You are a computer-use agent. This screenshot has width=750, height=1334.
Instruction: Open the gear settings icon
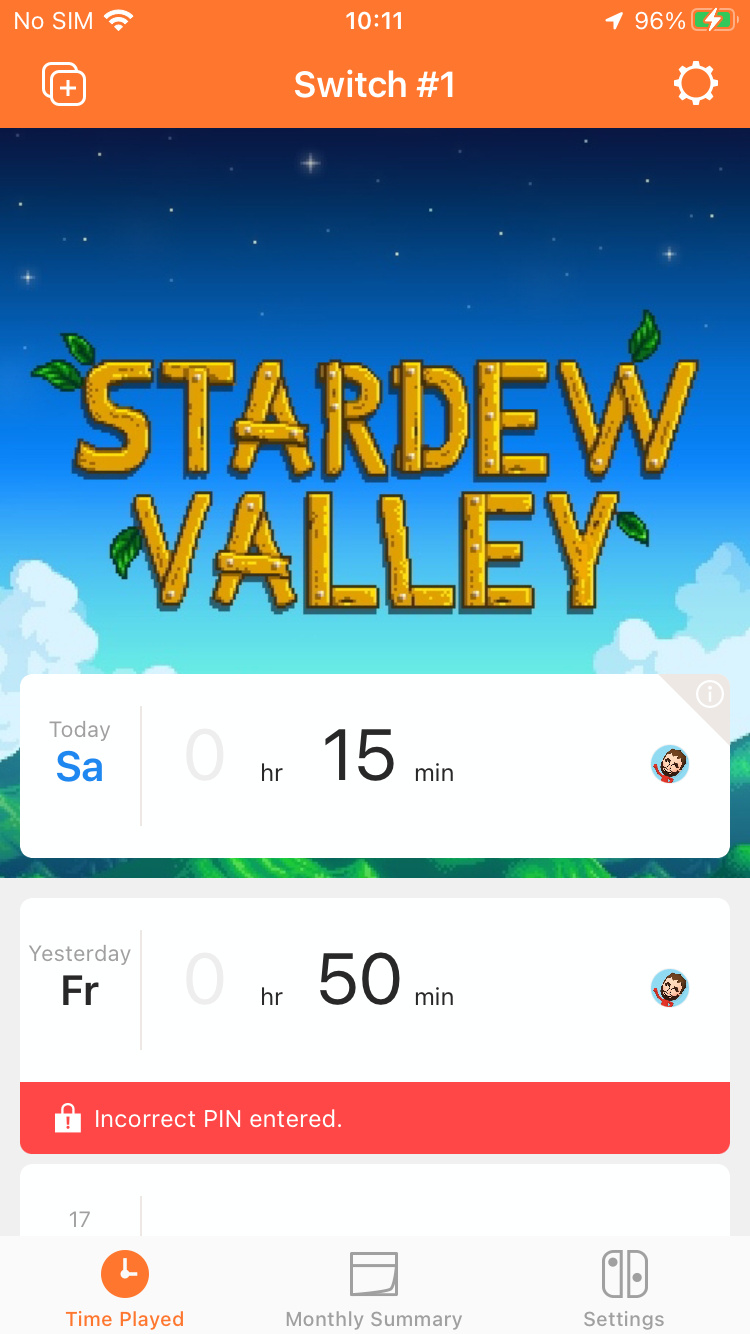point(696,84)
